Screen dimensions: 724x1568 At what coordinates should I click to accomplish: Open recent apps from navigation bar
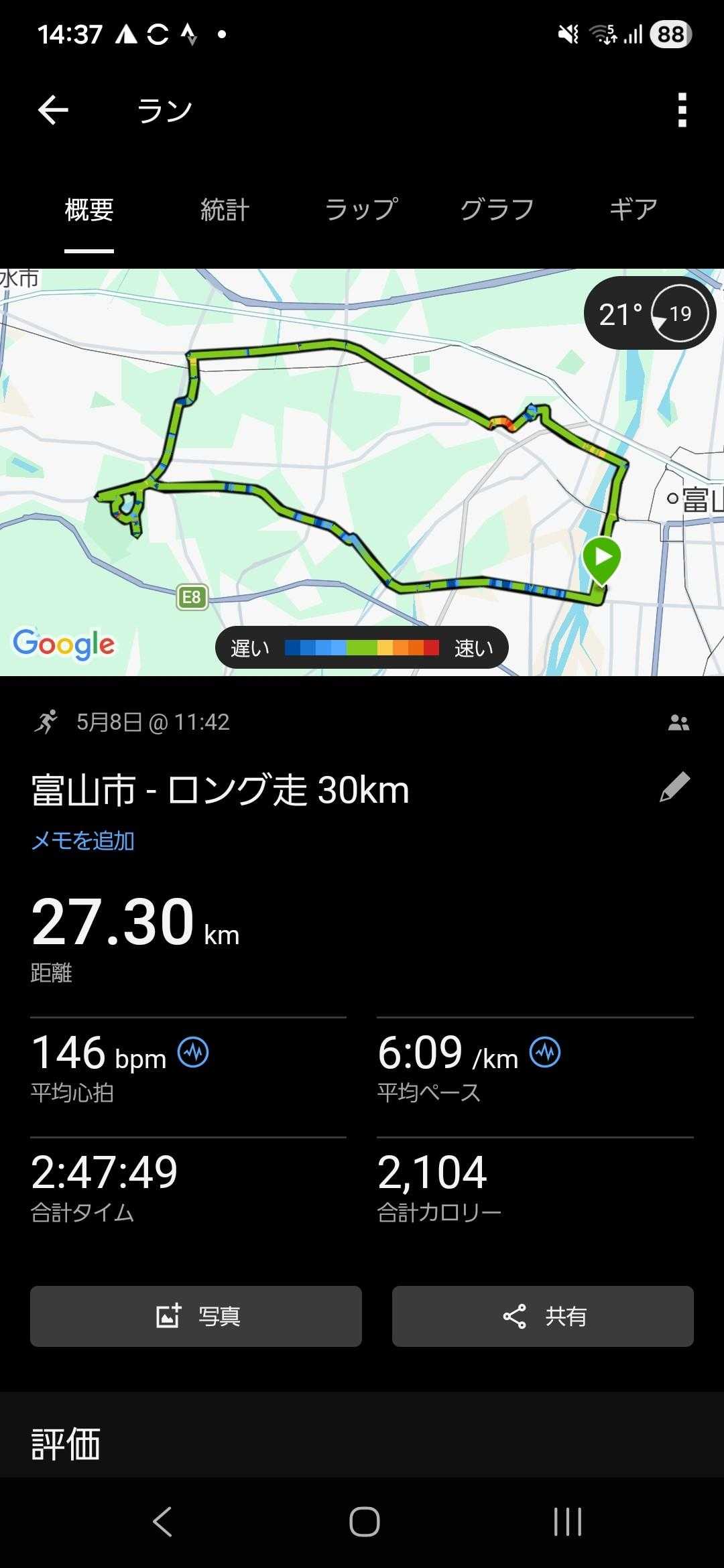click(568, 1521)
